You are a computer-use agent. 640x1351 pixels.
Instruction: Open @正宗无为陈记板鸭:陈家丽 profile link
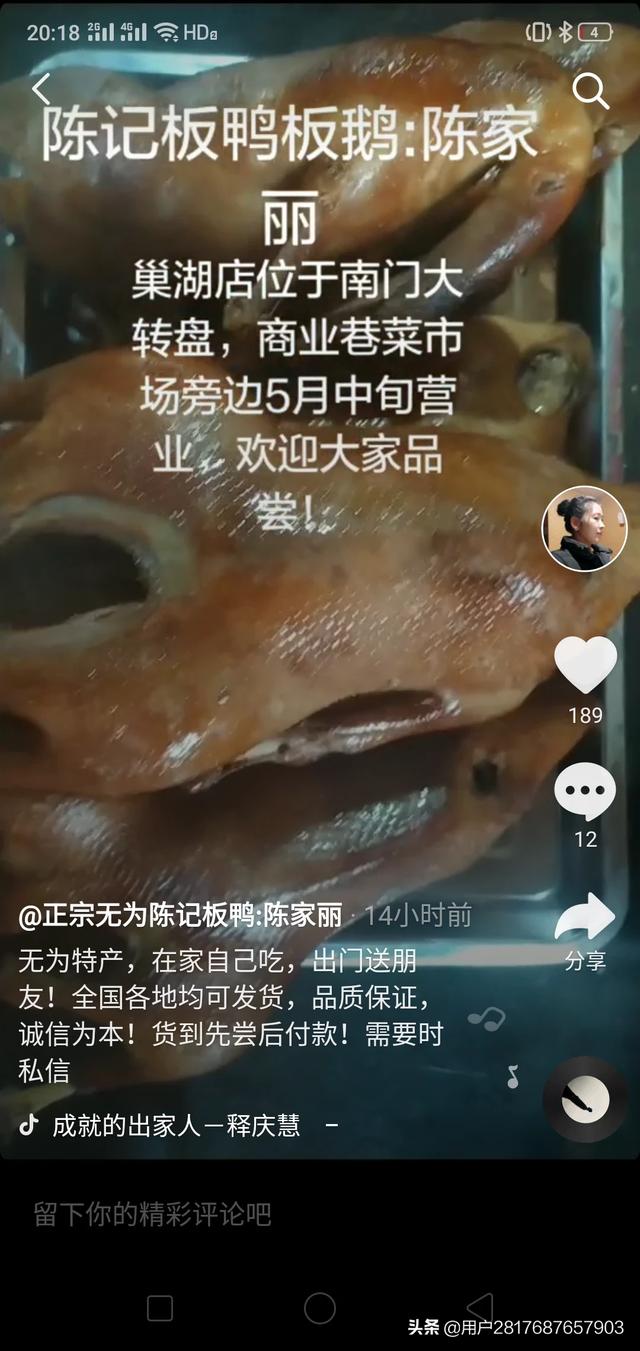(x=181, y=915)
